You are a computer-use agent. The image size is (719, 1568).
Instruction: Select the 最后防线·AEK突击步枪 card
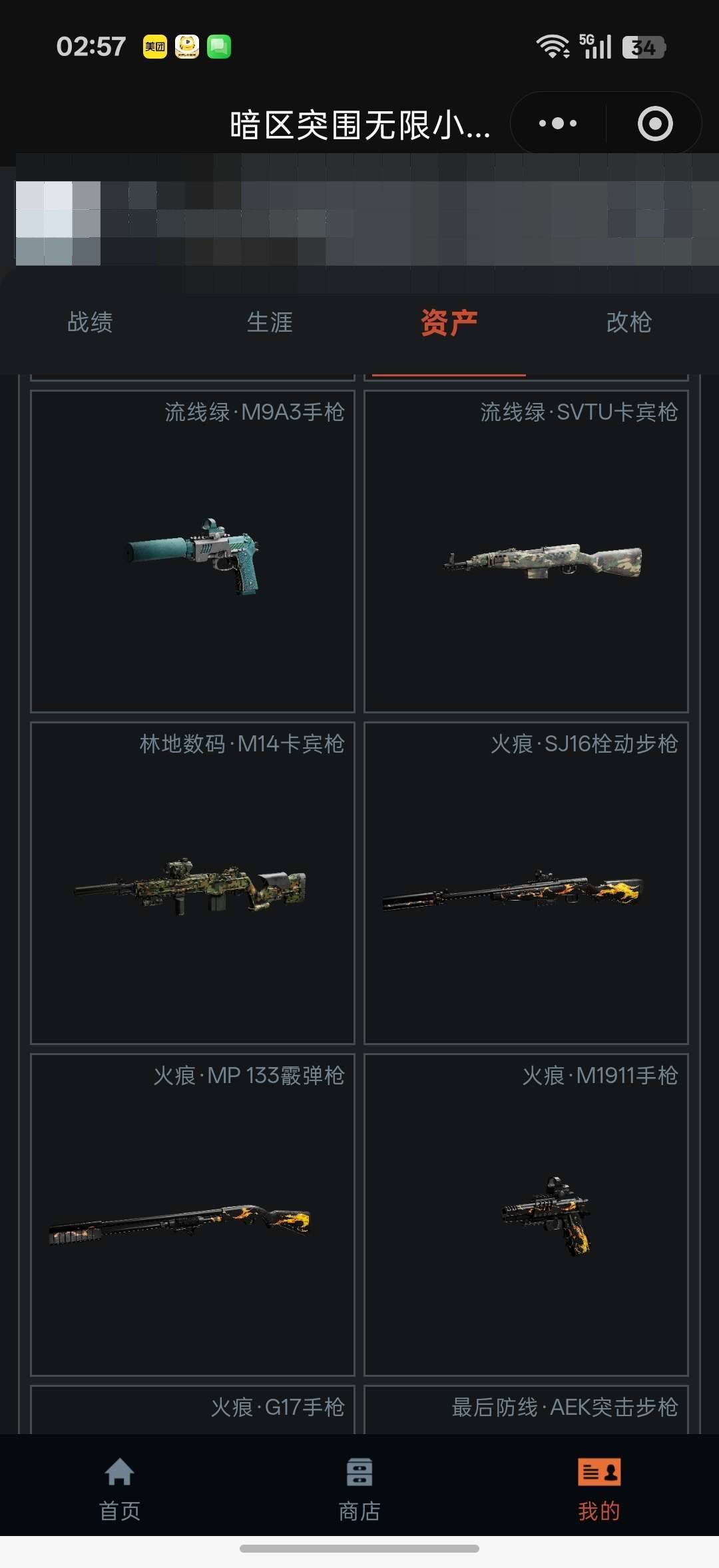[526, 1409]
